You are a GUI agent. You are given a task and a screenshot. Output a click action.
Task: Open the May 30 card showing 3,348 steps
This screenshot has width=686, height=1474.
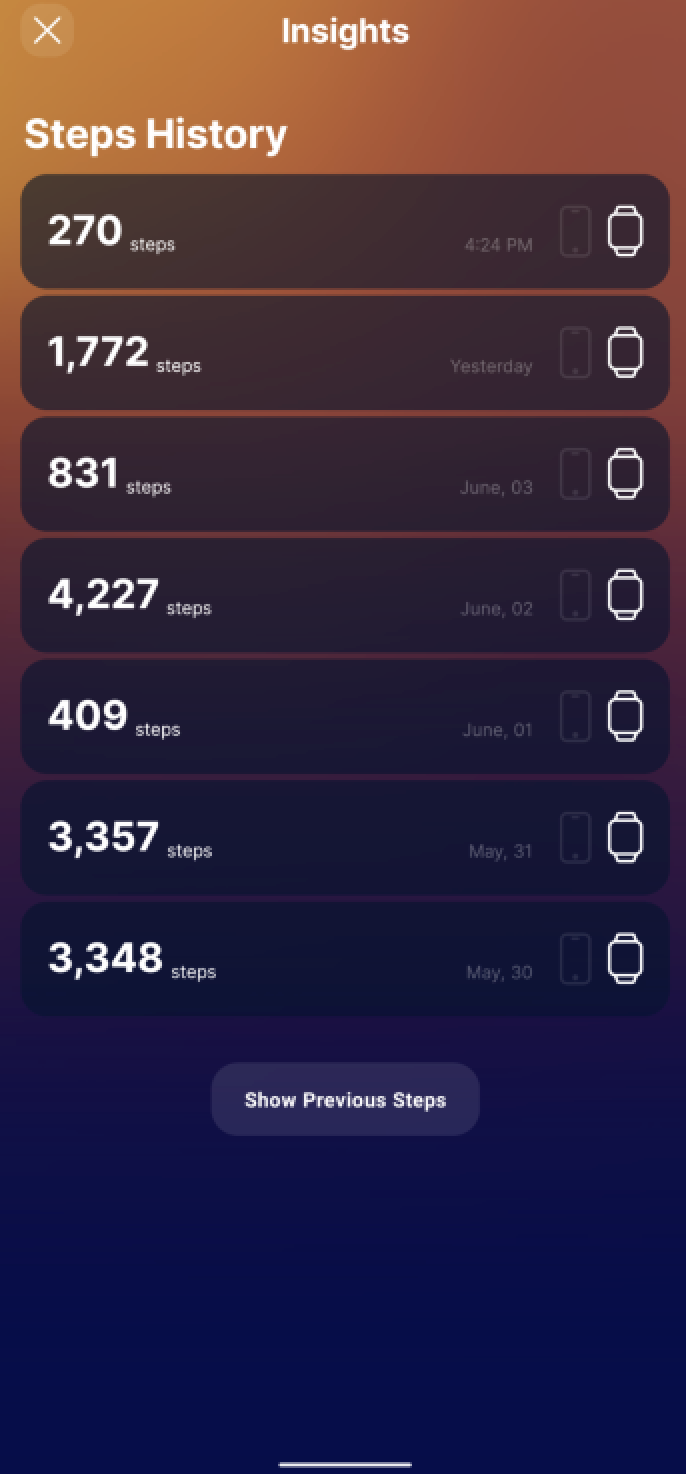click(x=344, y=958)
